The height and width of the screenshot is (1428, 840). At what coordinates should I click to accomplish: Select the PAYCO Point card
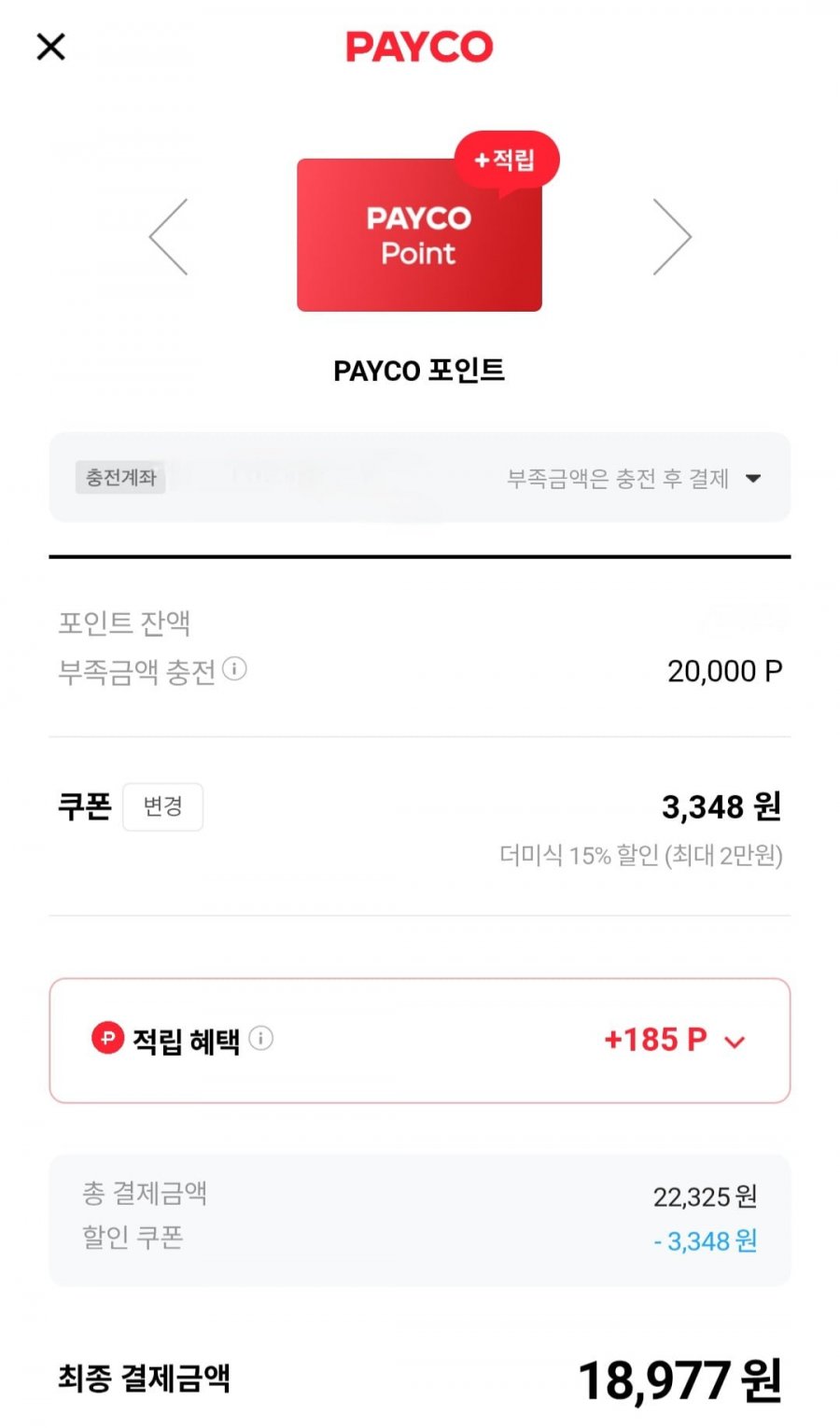(x=419, y=235)
